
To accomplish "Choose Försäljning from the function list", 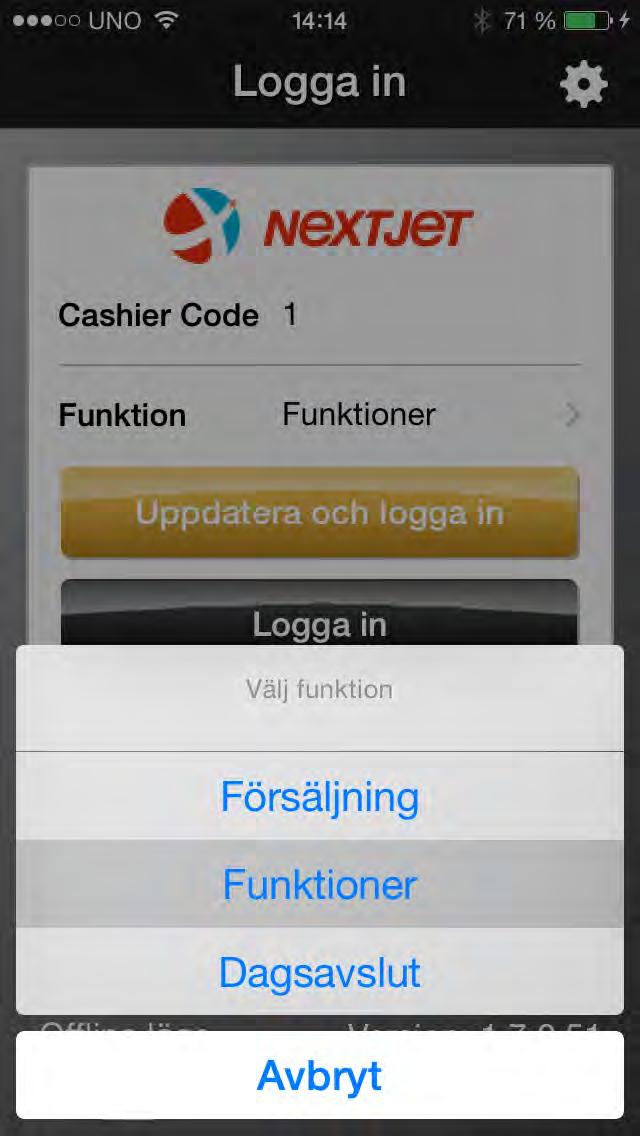I will (x=320, y=797).
